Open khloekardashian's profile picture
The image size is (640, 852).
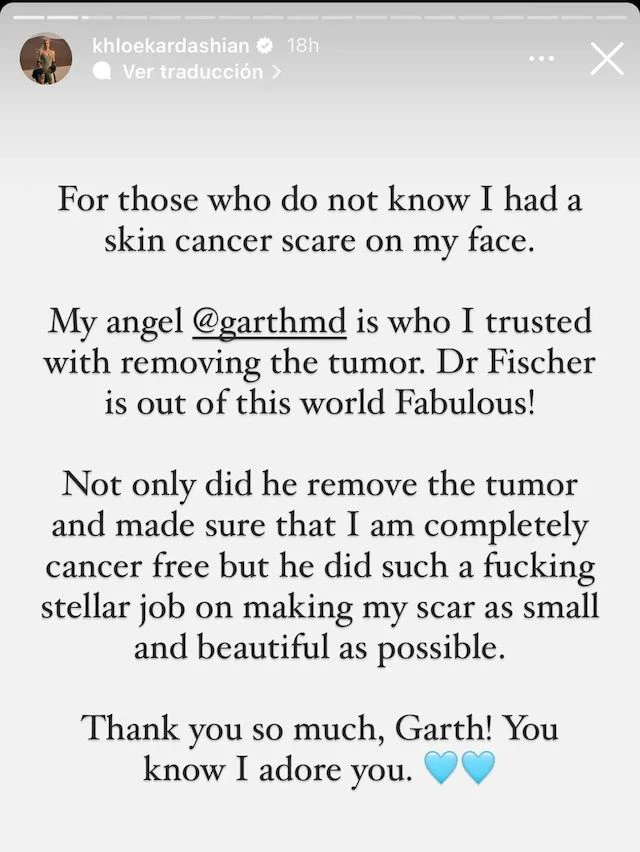[46, 59]
